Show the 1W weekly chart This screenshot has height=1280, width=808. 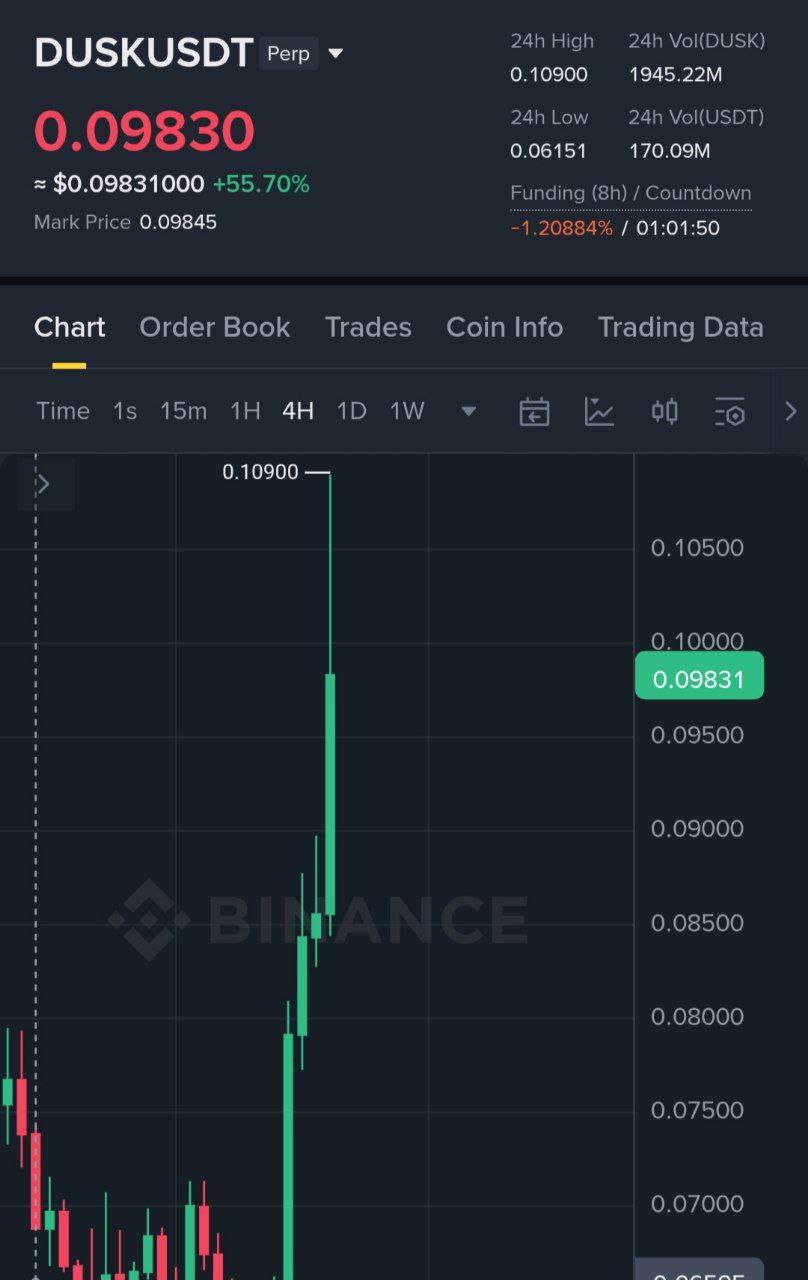pos(407,411)
